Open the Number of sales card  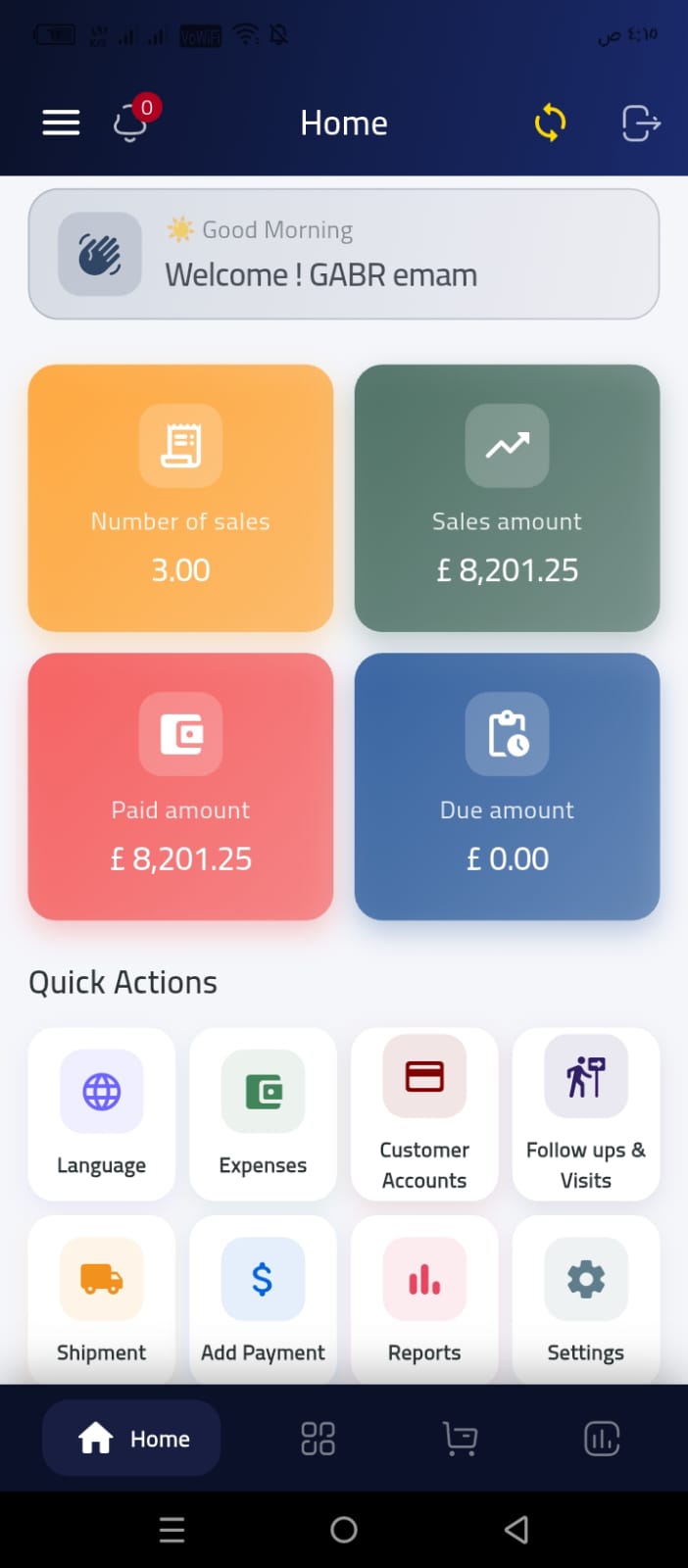pos(180,498)
